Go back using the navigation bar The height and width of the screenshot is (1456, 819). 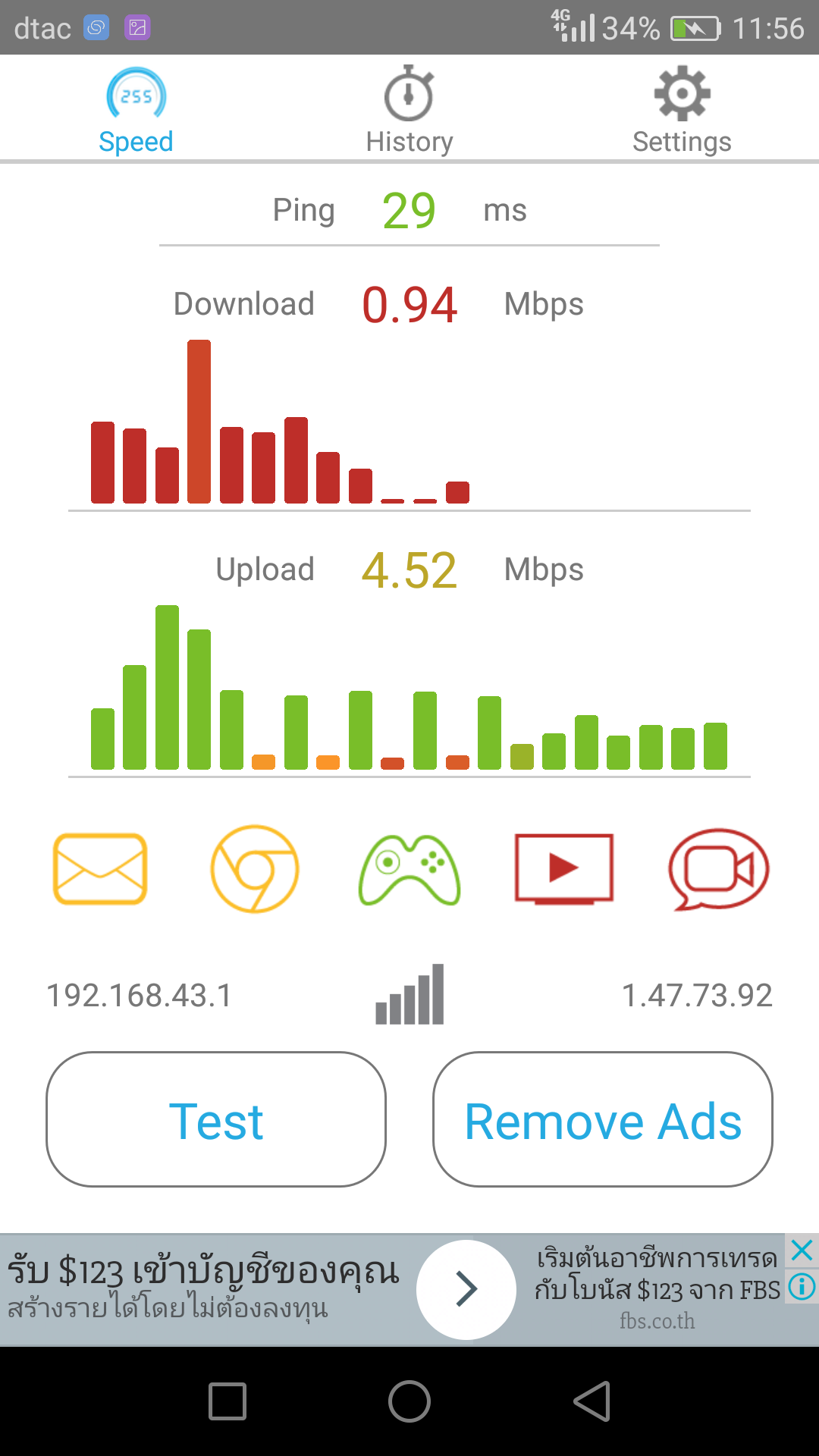click(x=592, y=1401)
